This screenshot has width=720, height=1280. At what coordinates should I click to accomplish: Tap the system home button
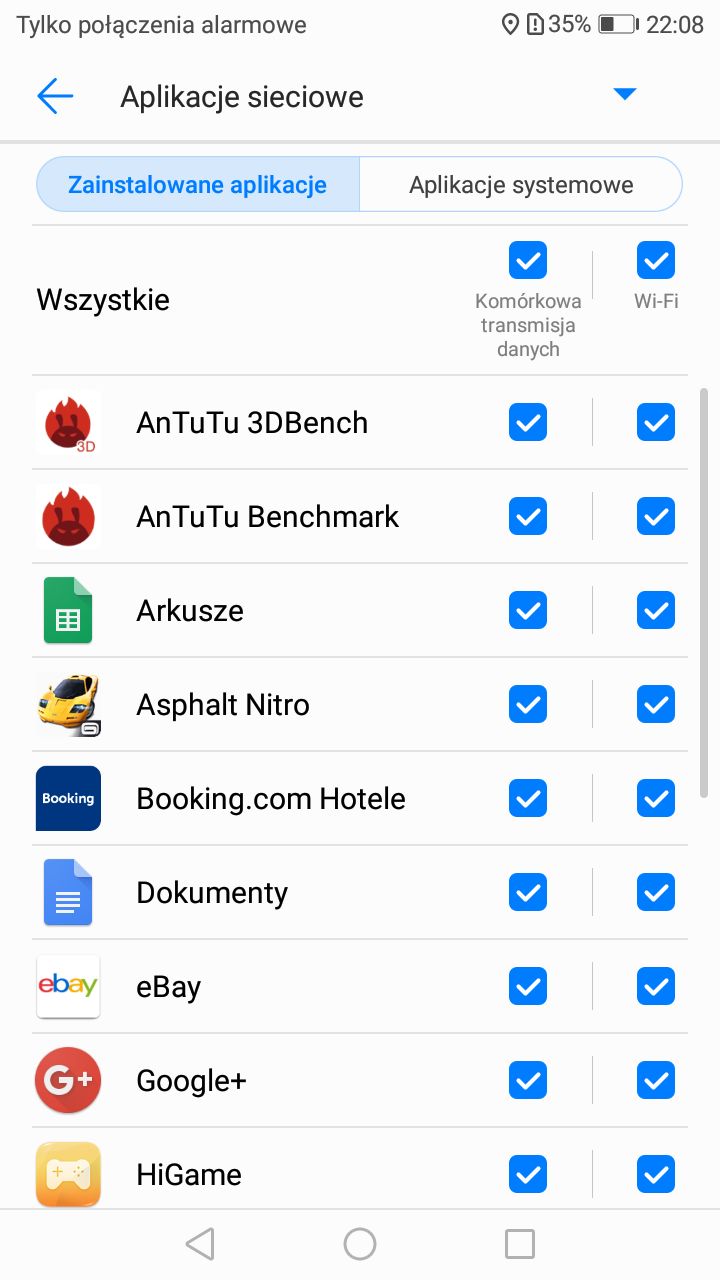(360, 1244)
